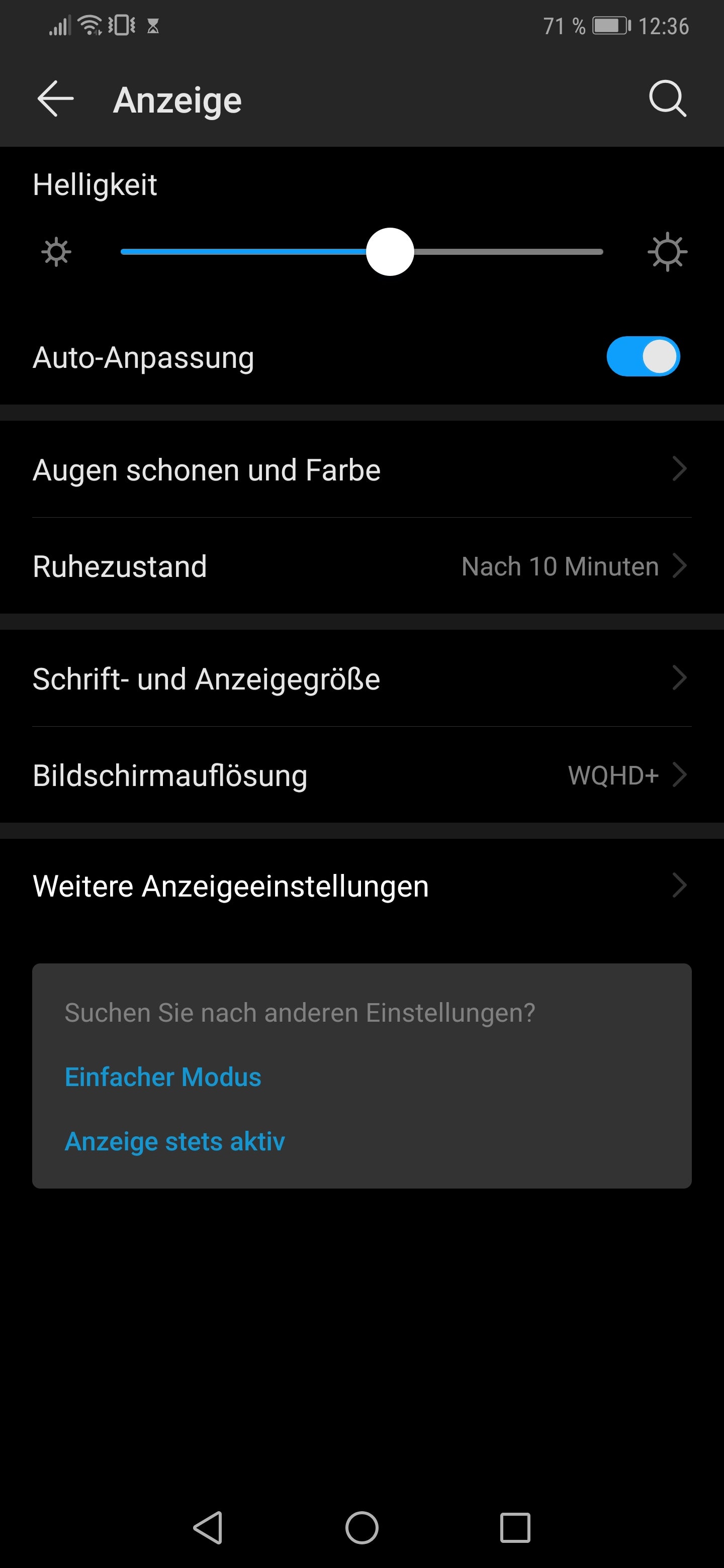
Task: Go back from the Anzeige screen
Action: pos(55,99)
